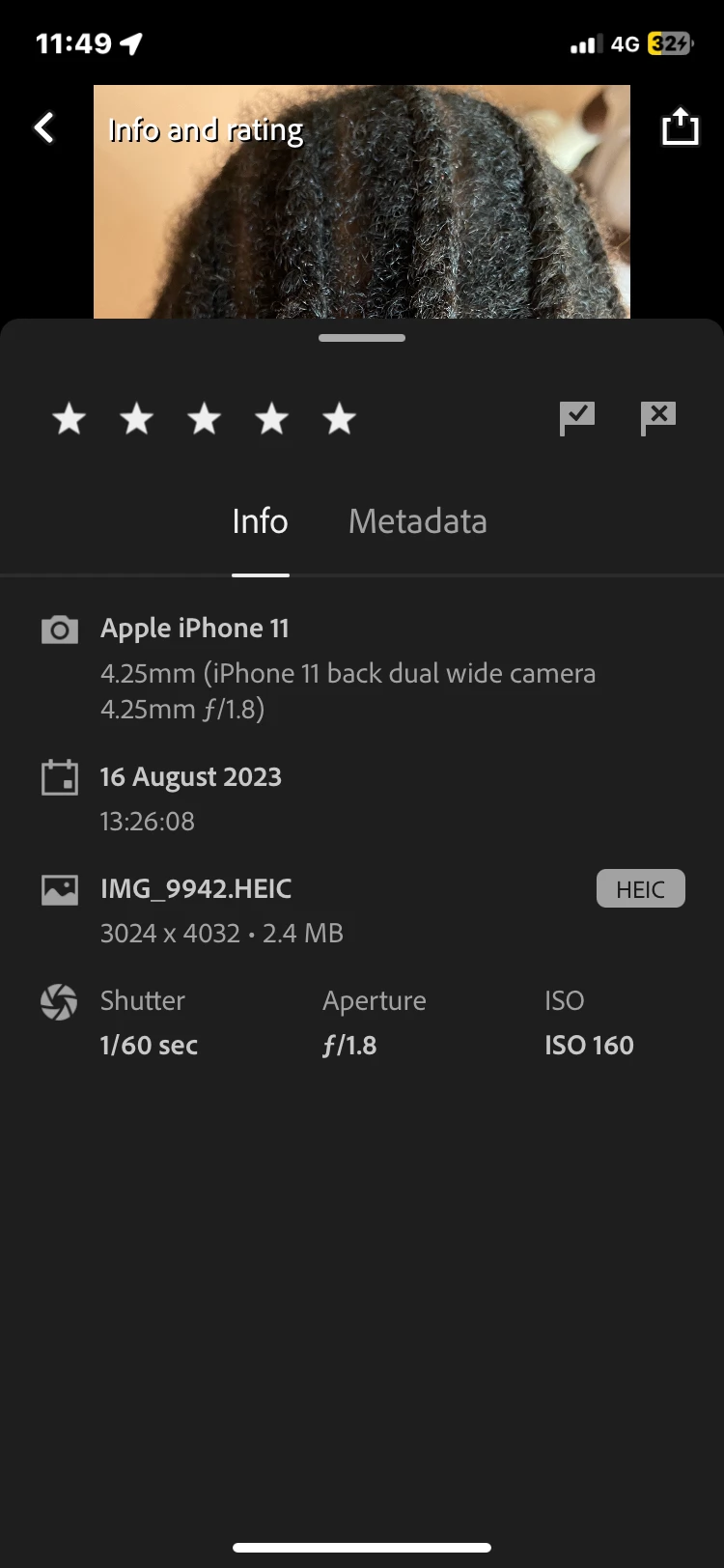The image size is (724, 1568).
Task: Rate the photo one star
Action: point(70,419)
